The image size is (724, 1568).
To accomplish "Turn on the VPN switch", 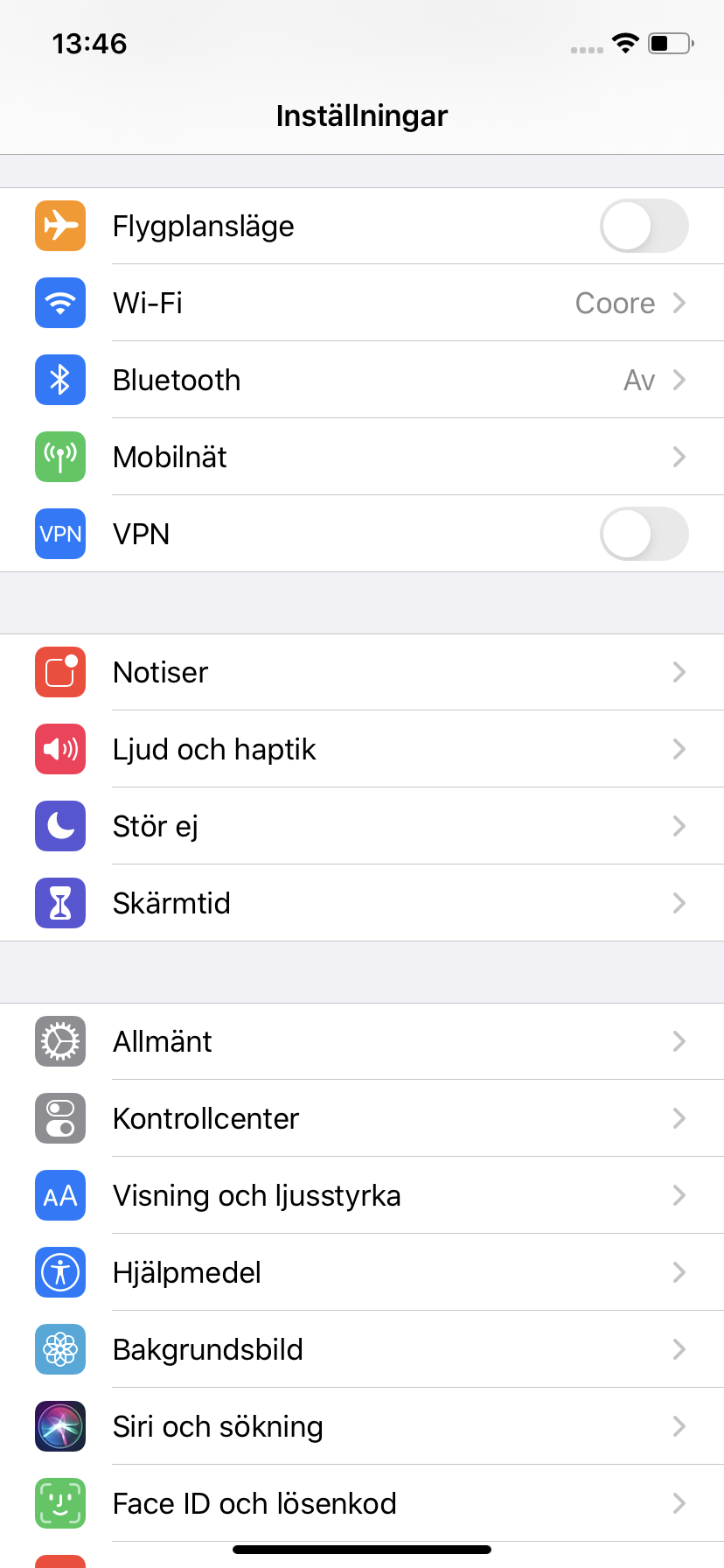I will [x=644, y=534].
